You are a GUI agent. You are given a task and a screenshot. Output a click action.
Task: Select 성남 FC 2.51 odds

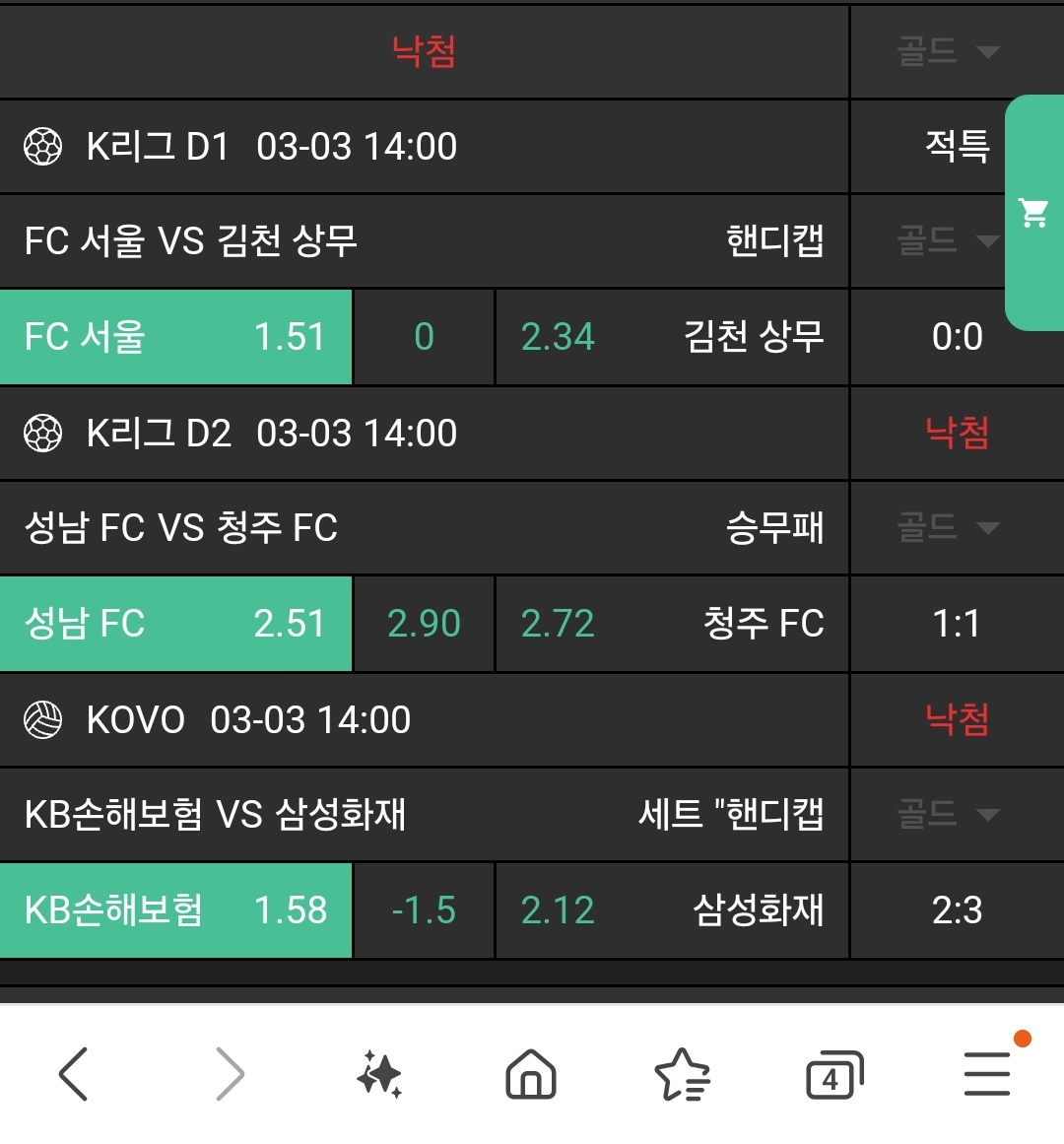tap(175, 624)
